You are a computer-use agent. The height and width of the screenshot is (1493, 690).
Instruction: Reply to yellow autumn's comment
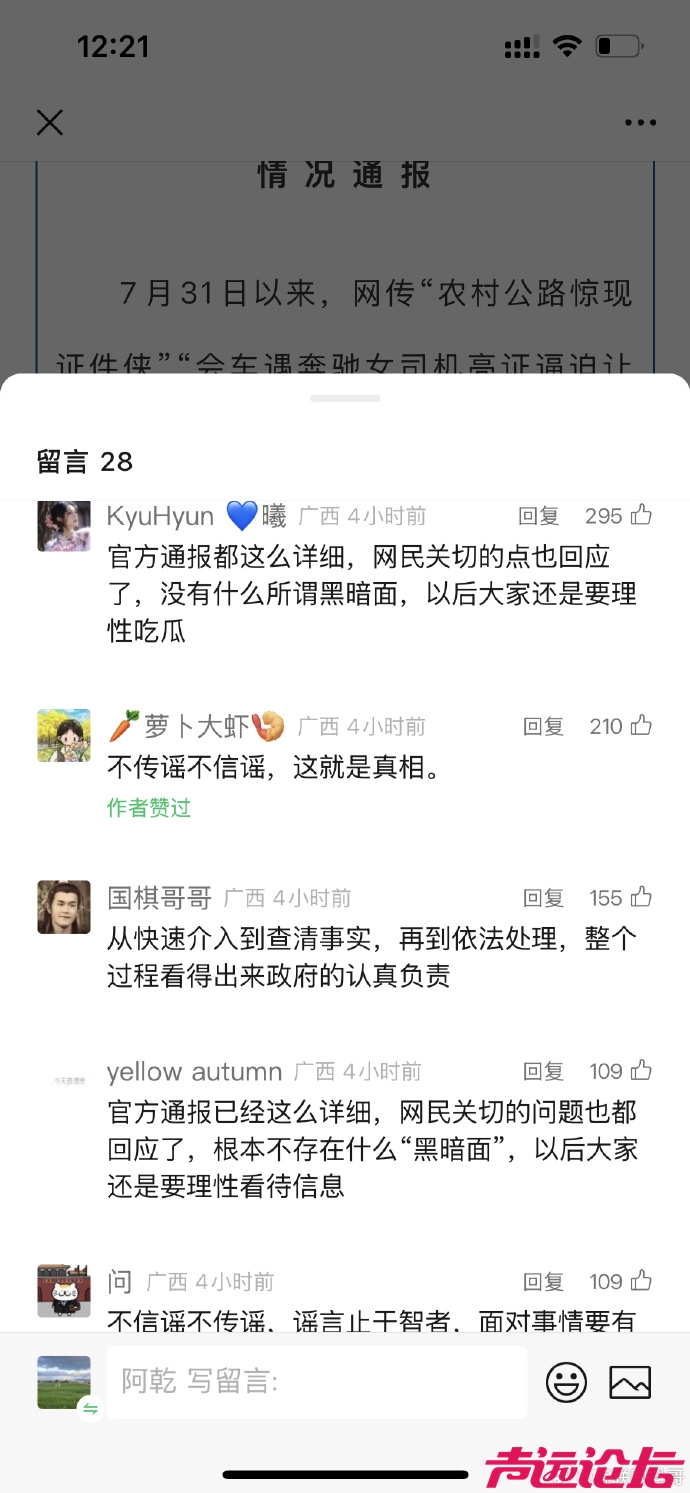click(x=543, y=1072)
